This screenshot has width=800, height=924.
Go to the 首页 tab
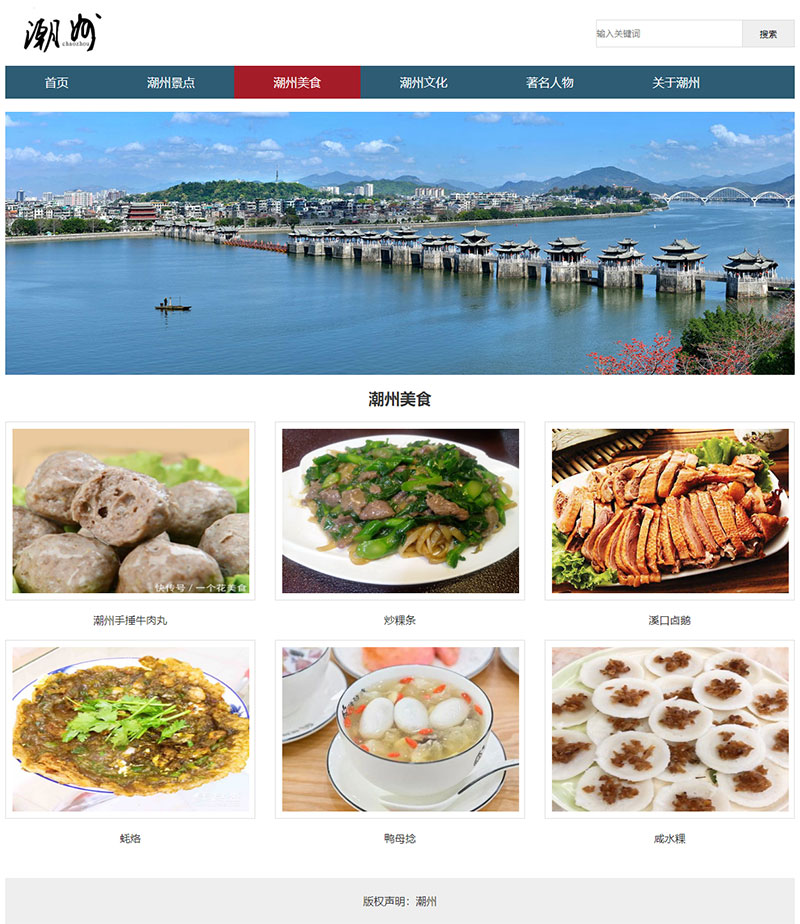coord(57,83)
